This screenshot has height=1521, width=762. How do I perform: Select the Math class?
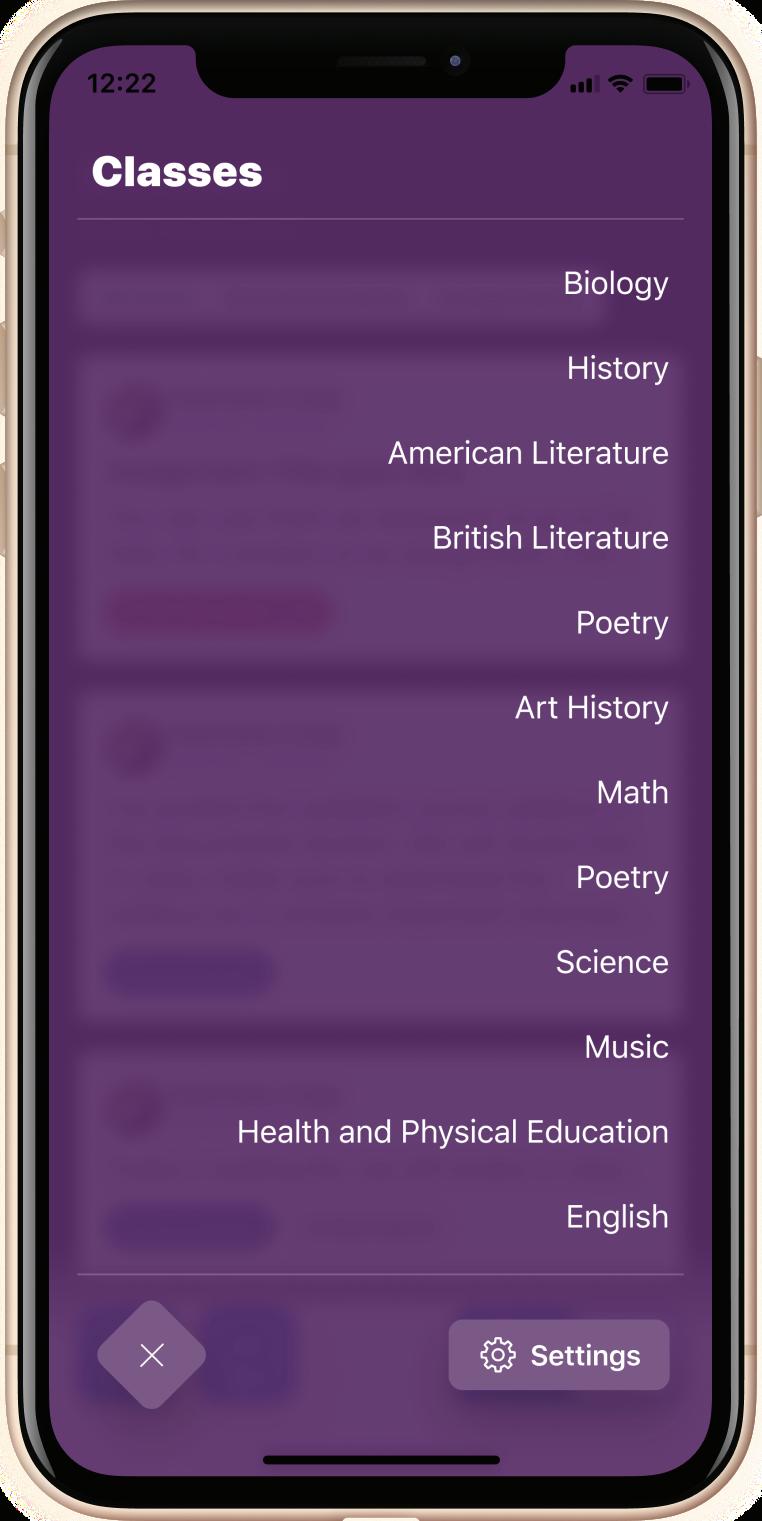pos(632,793)
